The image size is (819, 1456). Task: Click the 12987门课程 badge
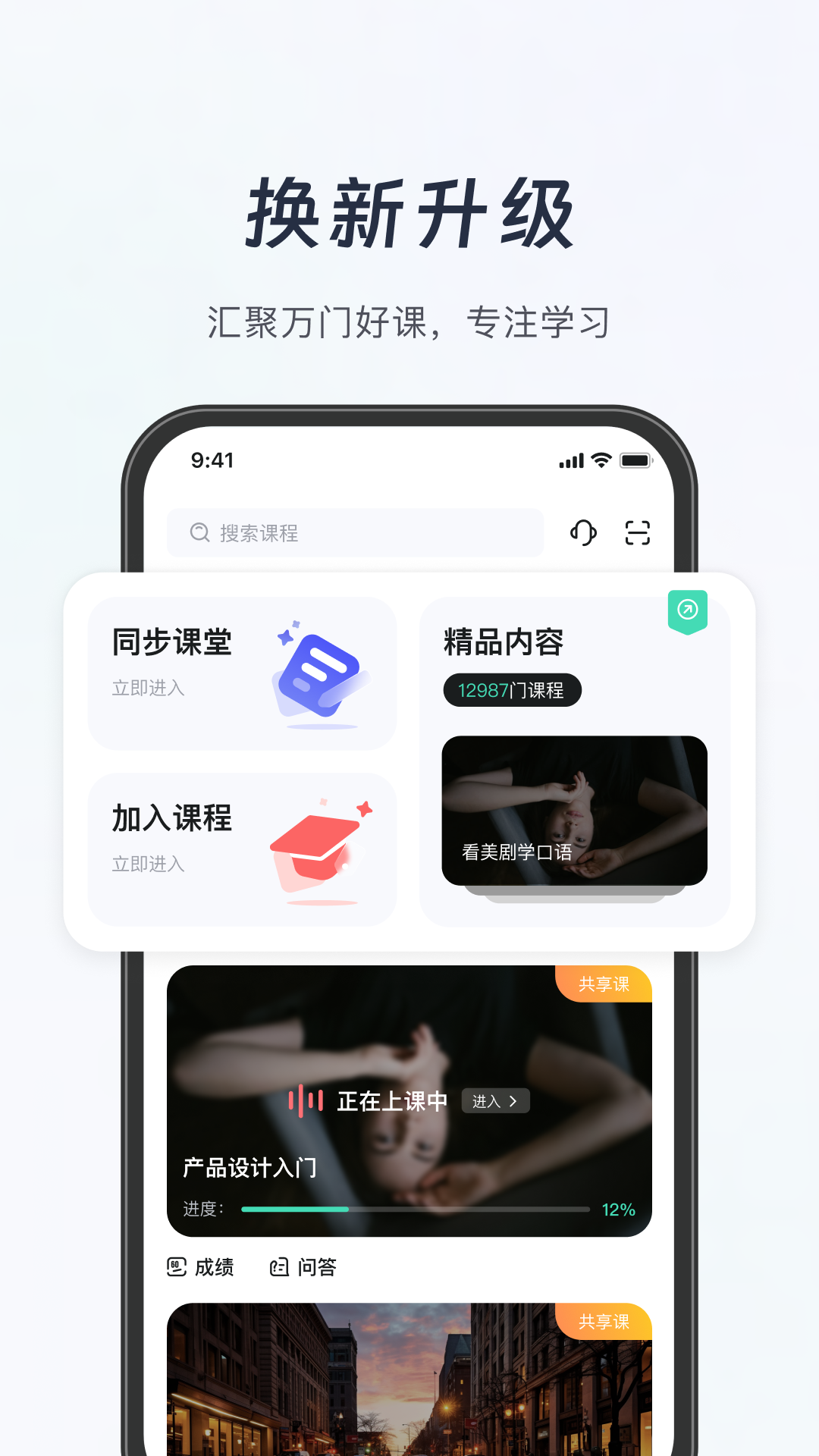point(512,689)
